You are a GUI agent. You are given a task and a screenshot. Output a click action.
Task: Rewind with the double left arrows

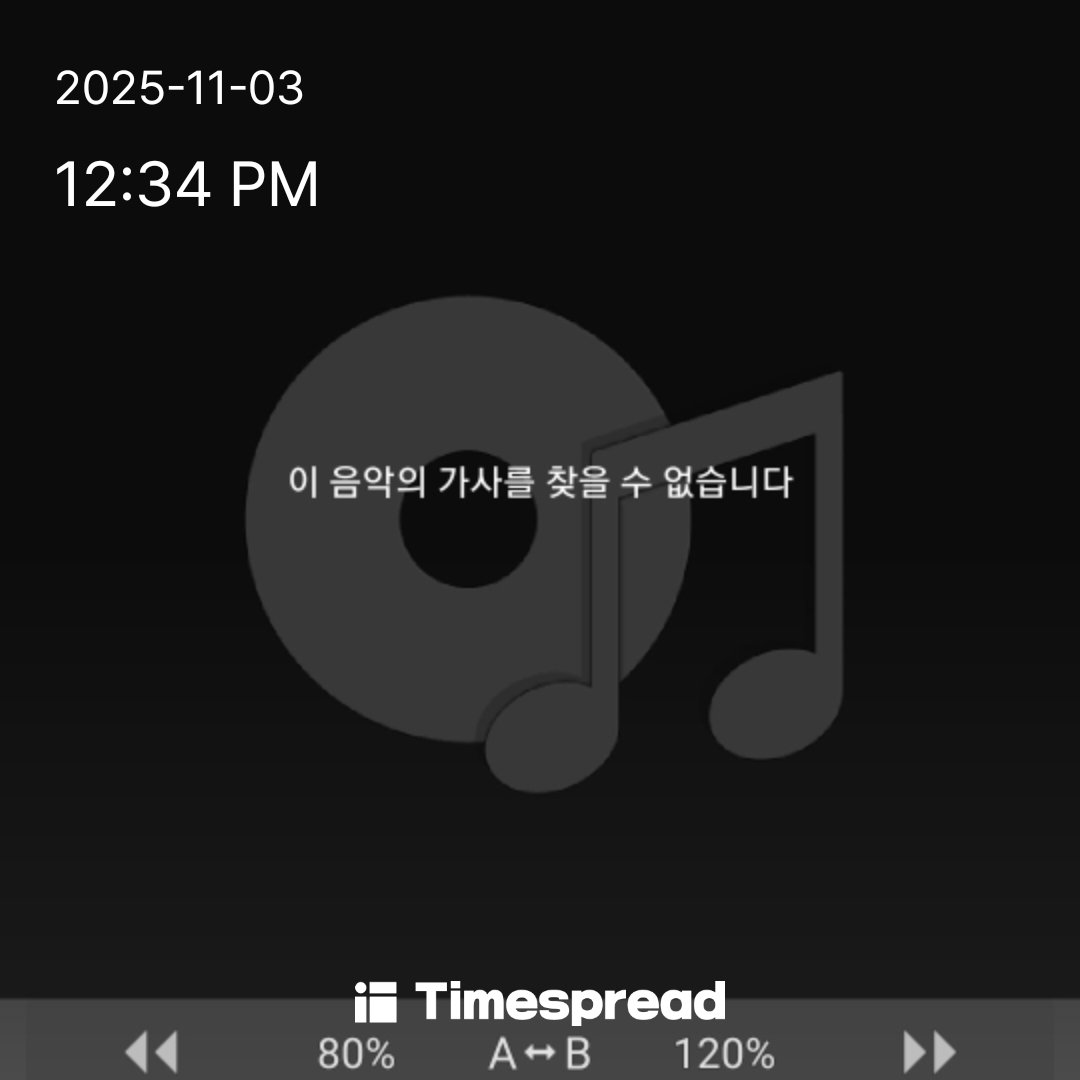point(151,1052)
